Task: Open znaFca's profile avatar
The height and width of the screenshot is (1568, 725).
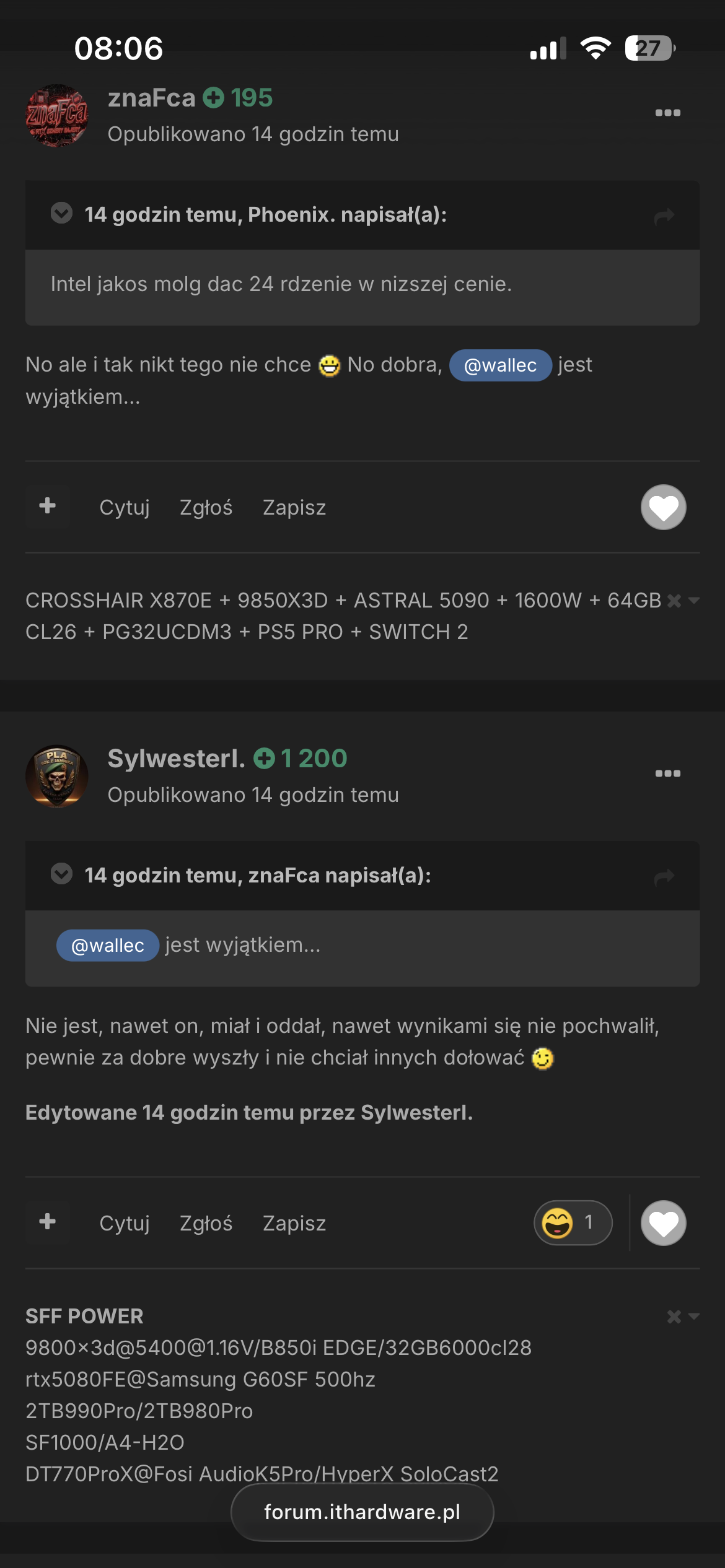Action: (x=56, y=116)
